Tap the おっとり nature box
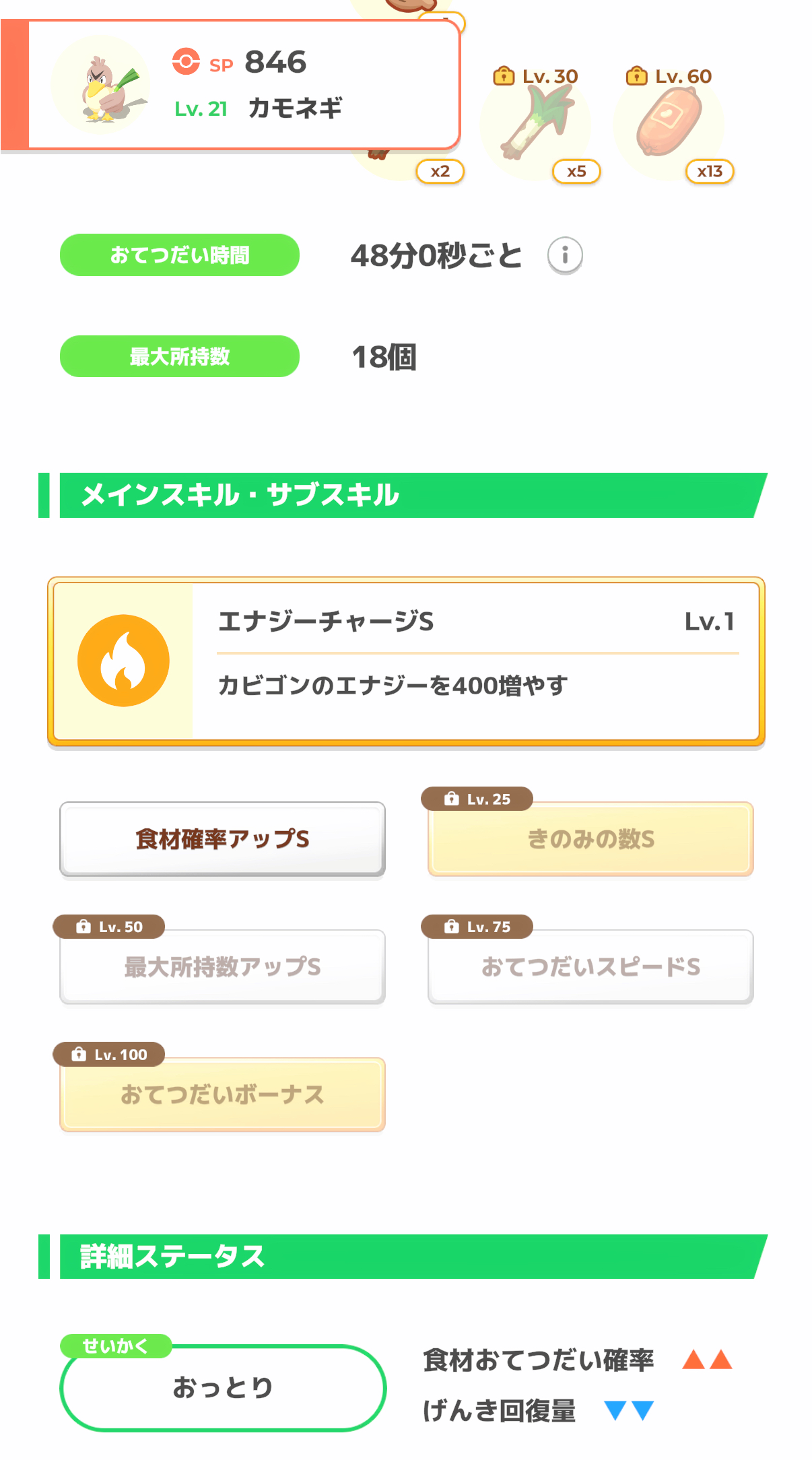The image size is (812, 1460). [223, 1388]
